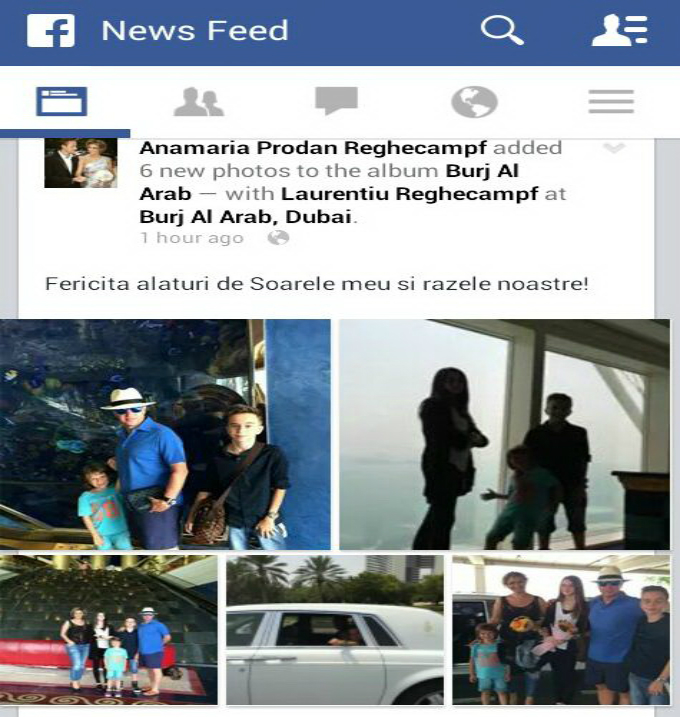Switch to the messages tab
Viewport: 680px width, 717px height.
click(336, 101)
